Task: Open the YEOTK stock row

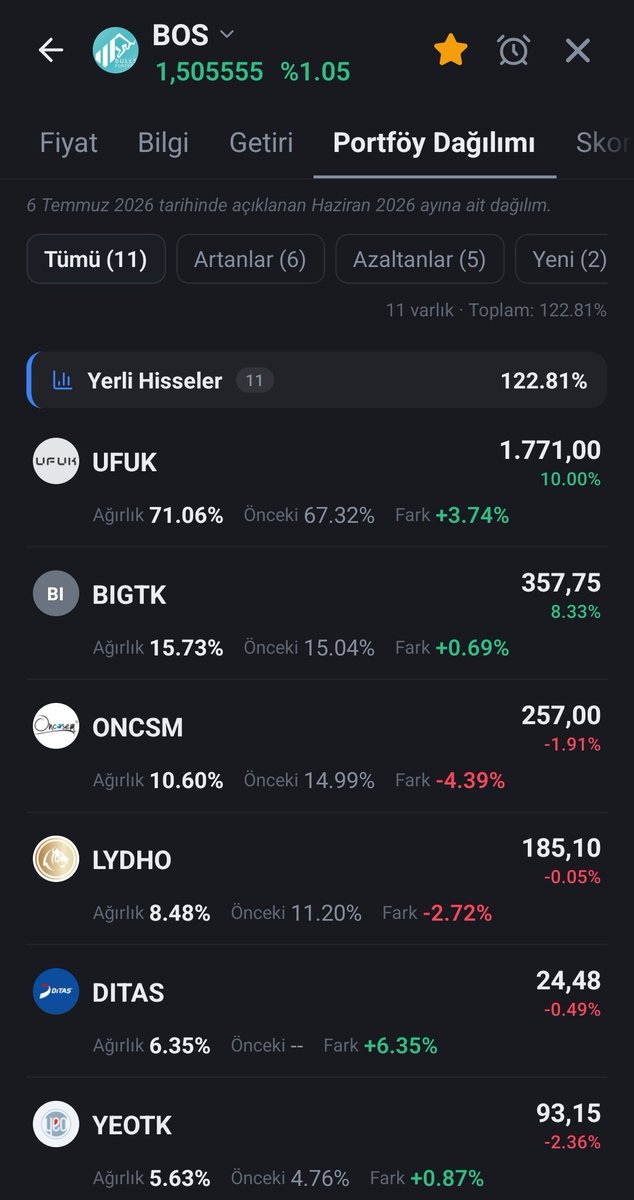Action: click(317, 1140)
